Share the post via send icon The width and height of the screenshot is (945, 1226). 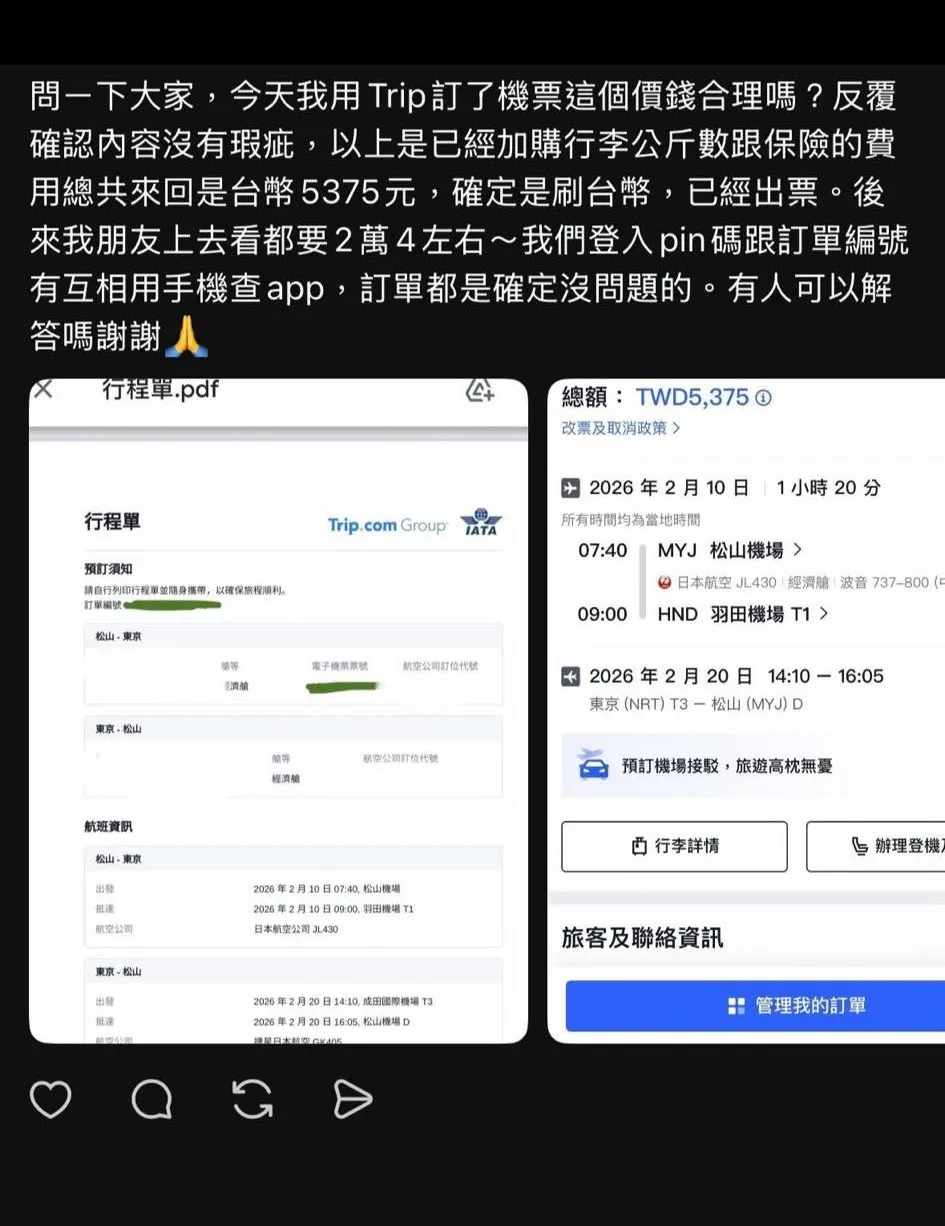click(x=352, y=1100)
